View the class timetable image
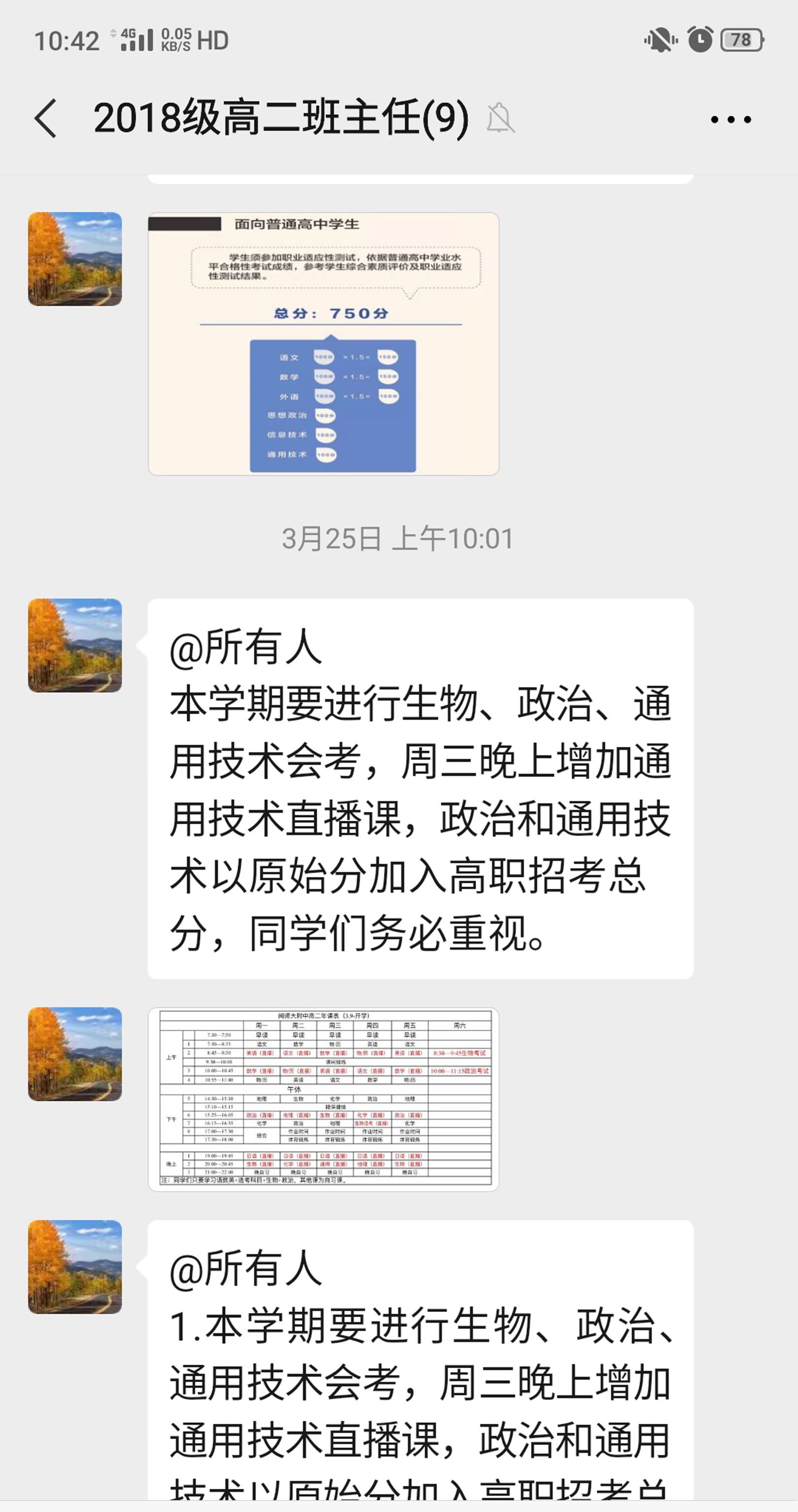Viewport: 798px width, 1512px height. (x=323, y=1099)
